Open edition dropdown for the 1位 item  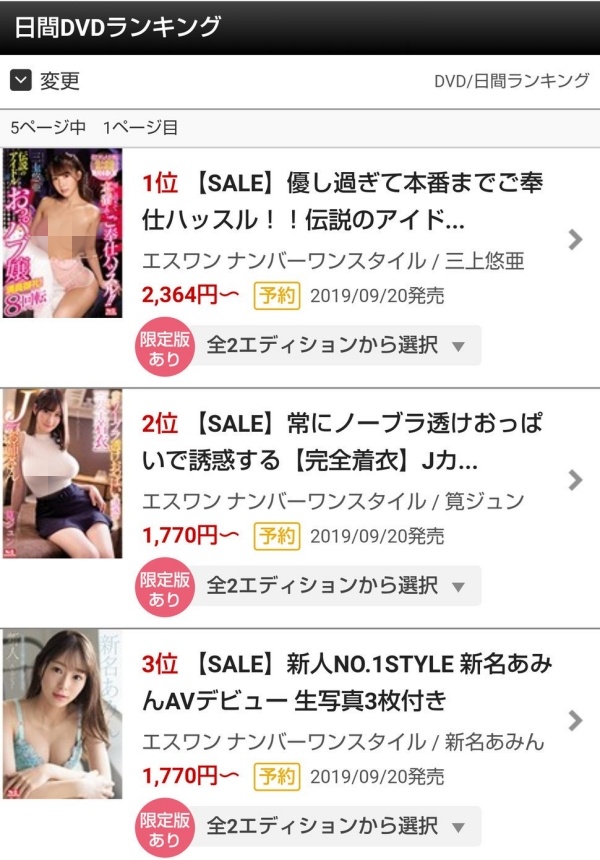(335, 345)
